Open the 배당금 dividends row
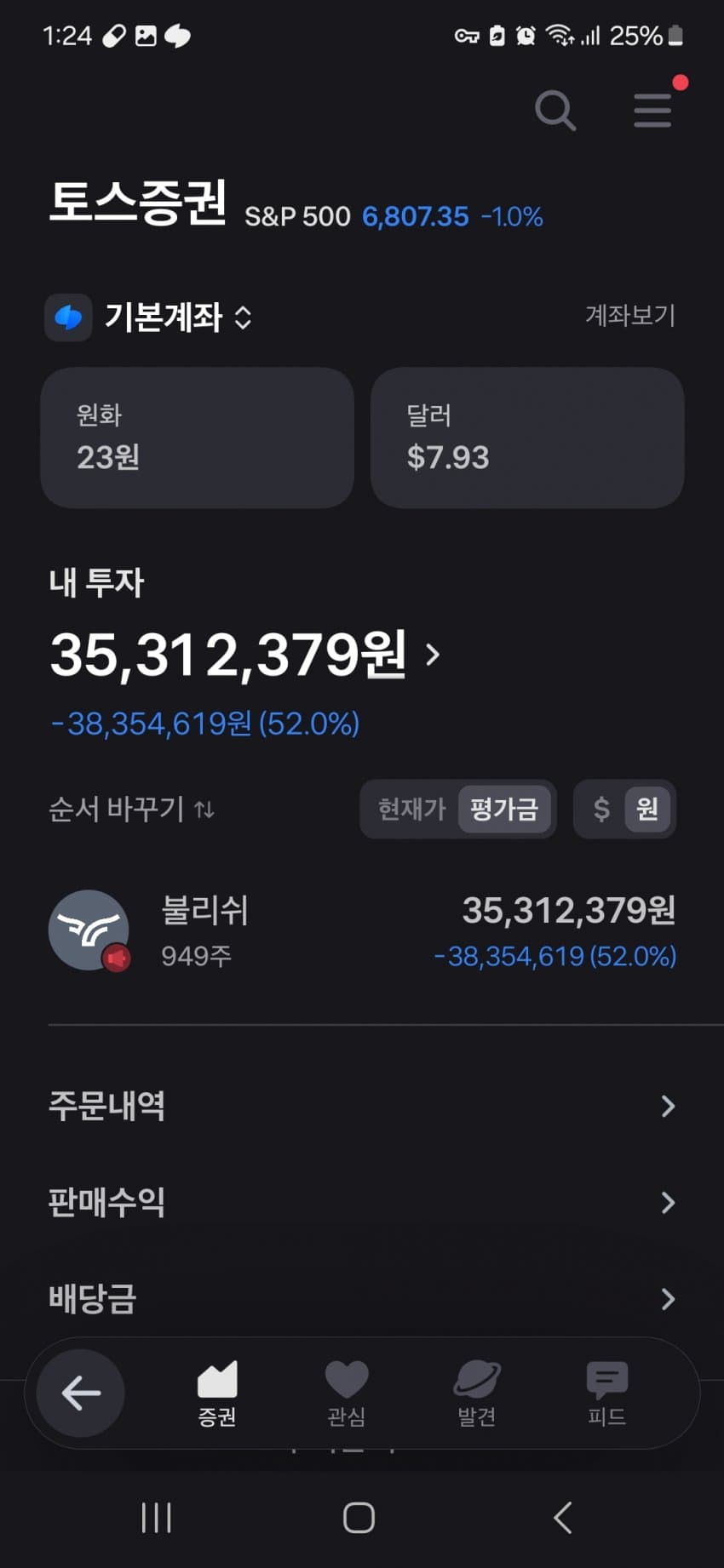This screenshot has width=724, height=1568. click(362, 1298)
